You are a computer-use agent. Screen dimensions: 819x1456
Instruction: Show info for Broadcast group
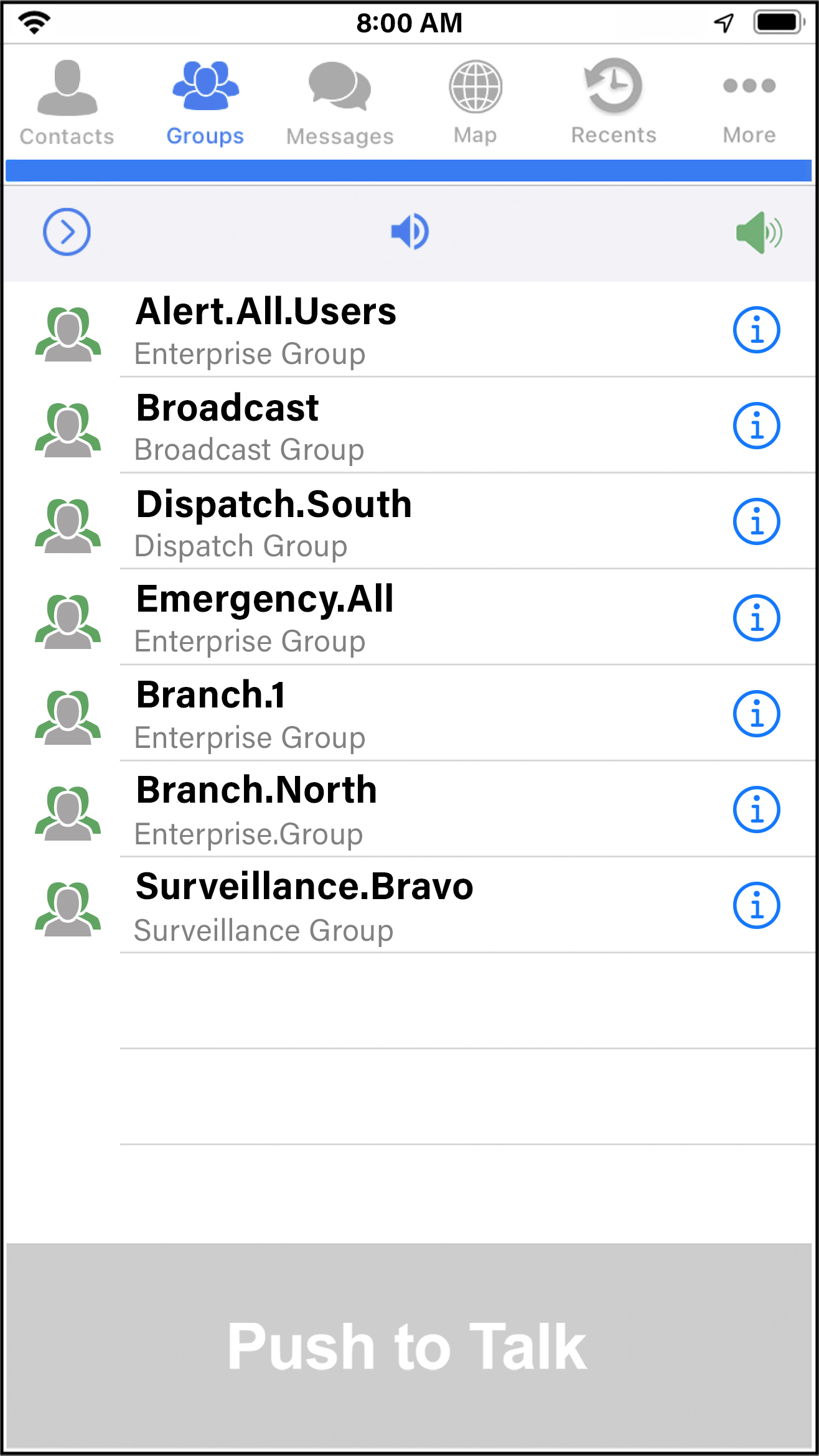756,426
